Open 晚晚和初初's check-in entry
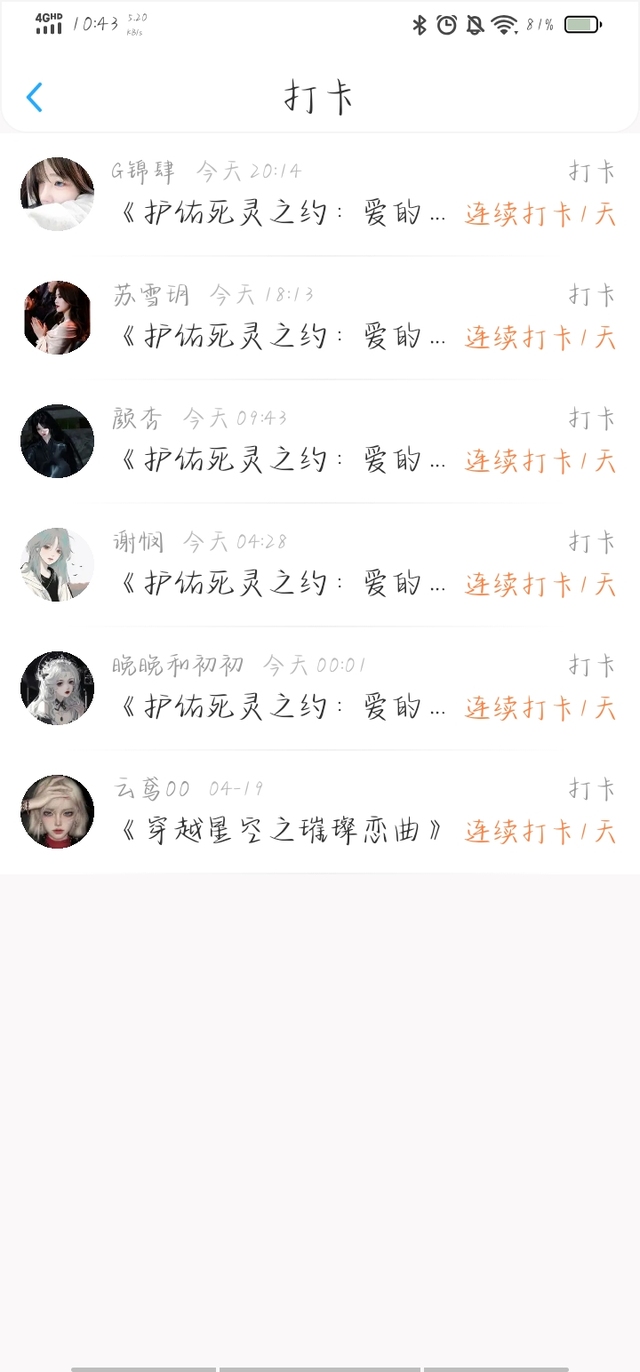Image resolution: width=640 pixels, height=1372 pixels. (x=320, y=688)
